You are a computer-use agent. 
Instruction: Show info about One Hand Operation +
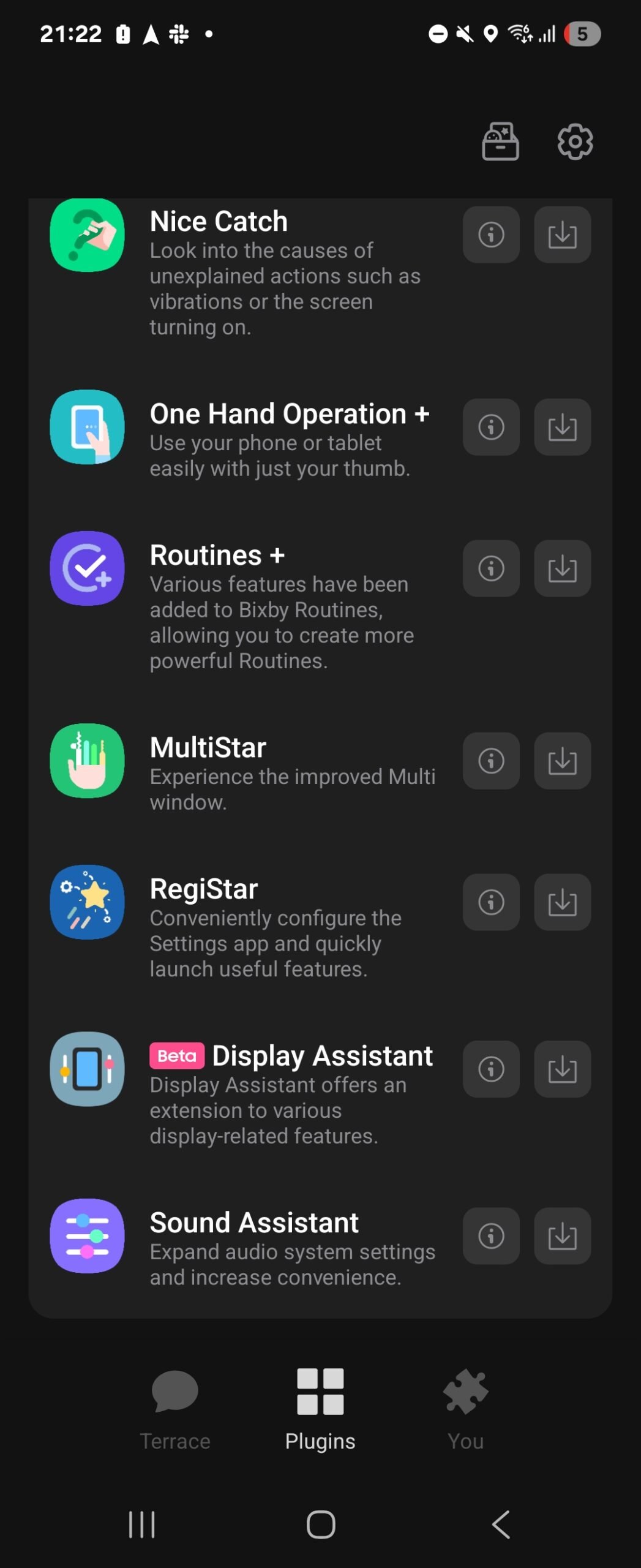[x=491, y=427]
